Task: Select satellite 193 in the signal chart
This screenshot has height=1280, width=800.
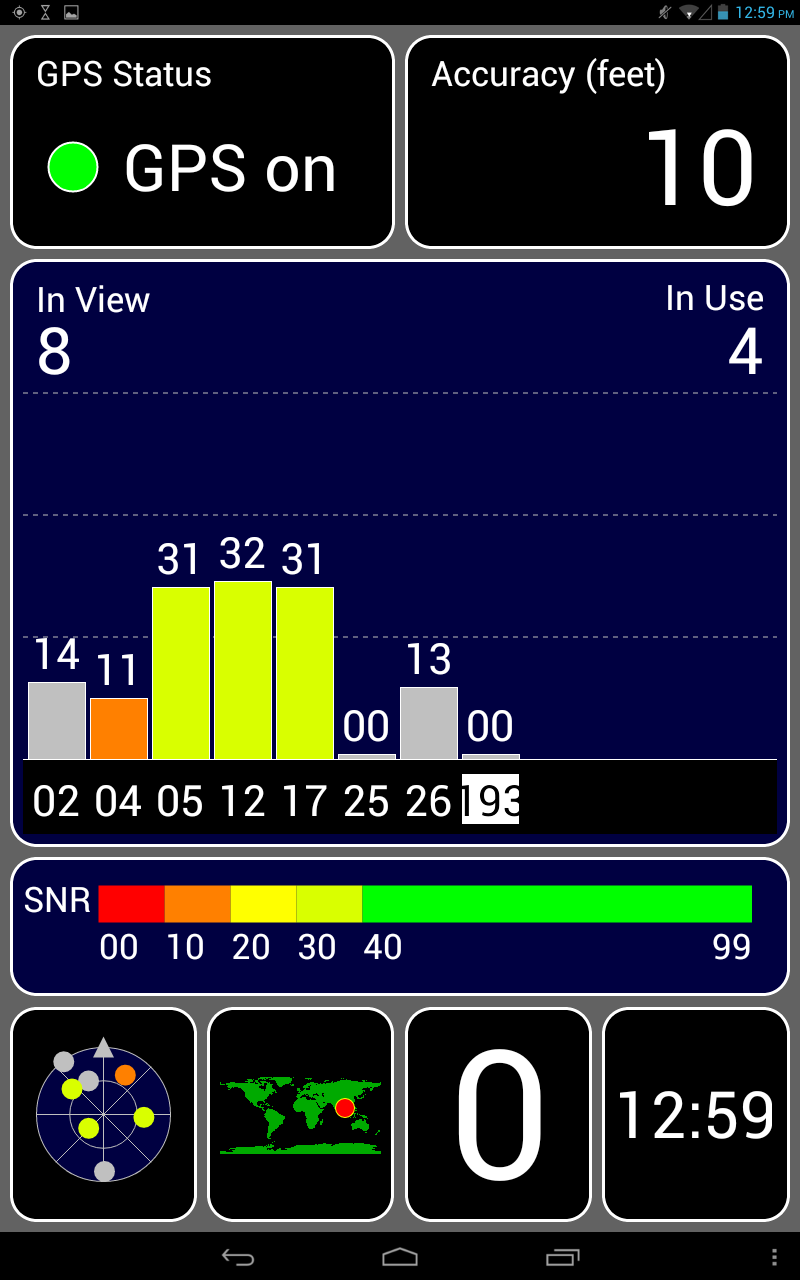Action: (x=490, y=802)
